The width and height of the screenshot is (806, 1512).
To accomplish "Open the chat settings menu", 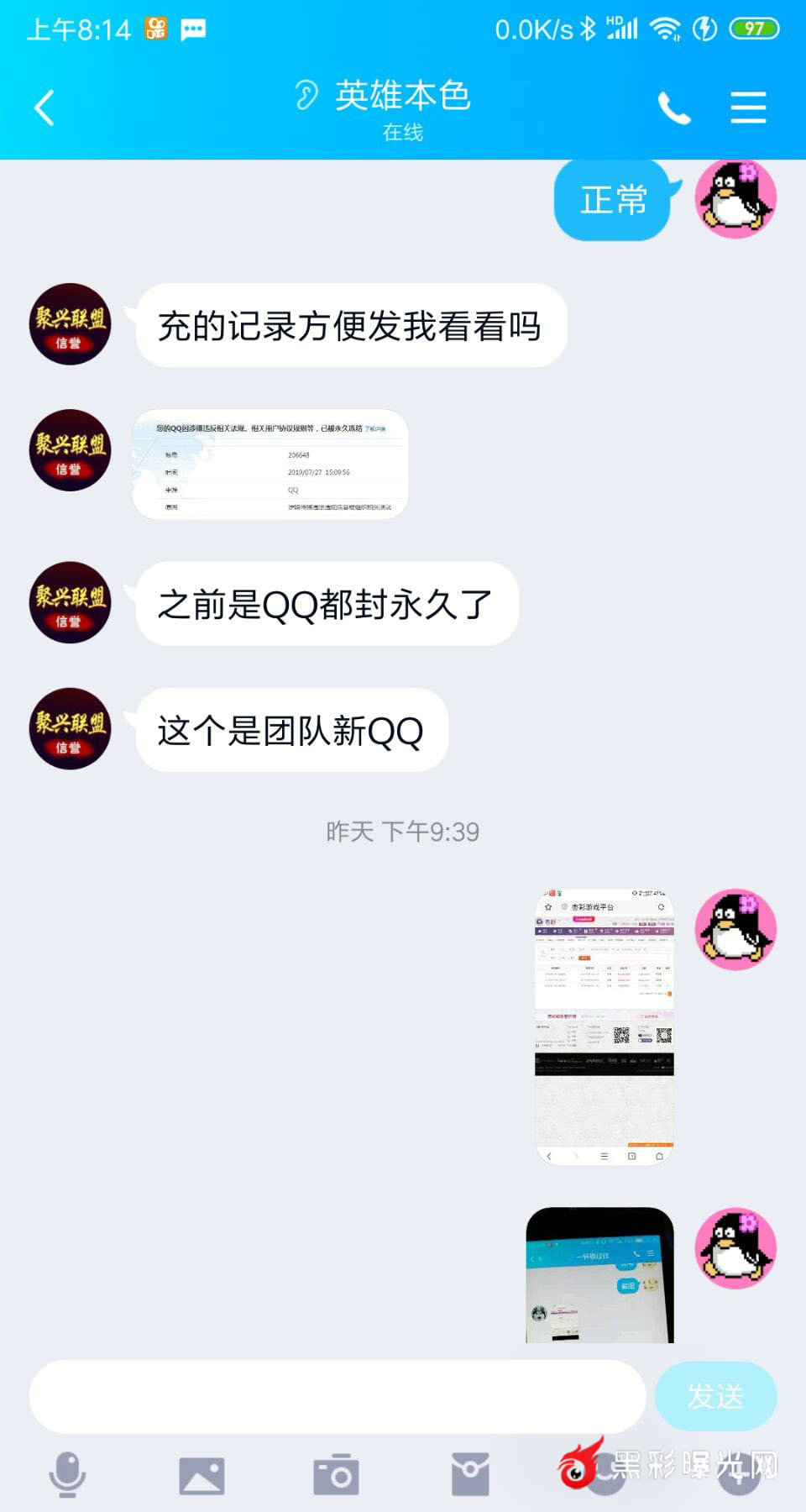I will (x=747, y=108).
